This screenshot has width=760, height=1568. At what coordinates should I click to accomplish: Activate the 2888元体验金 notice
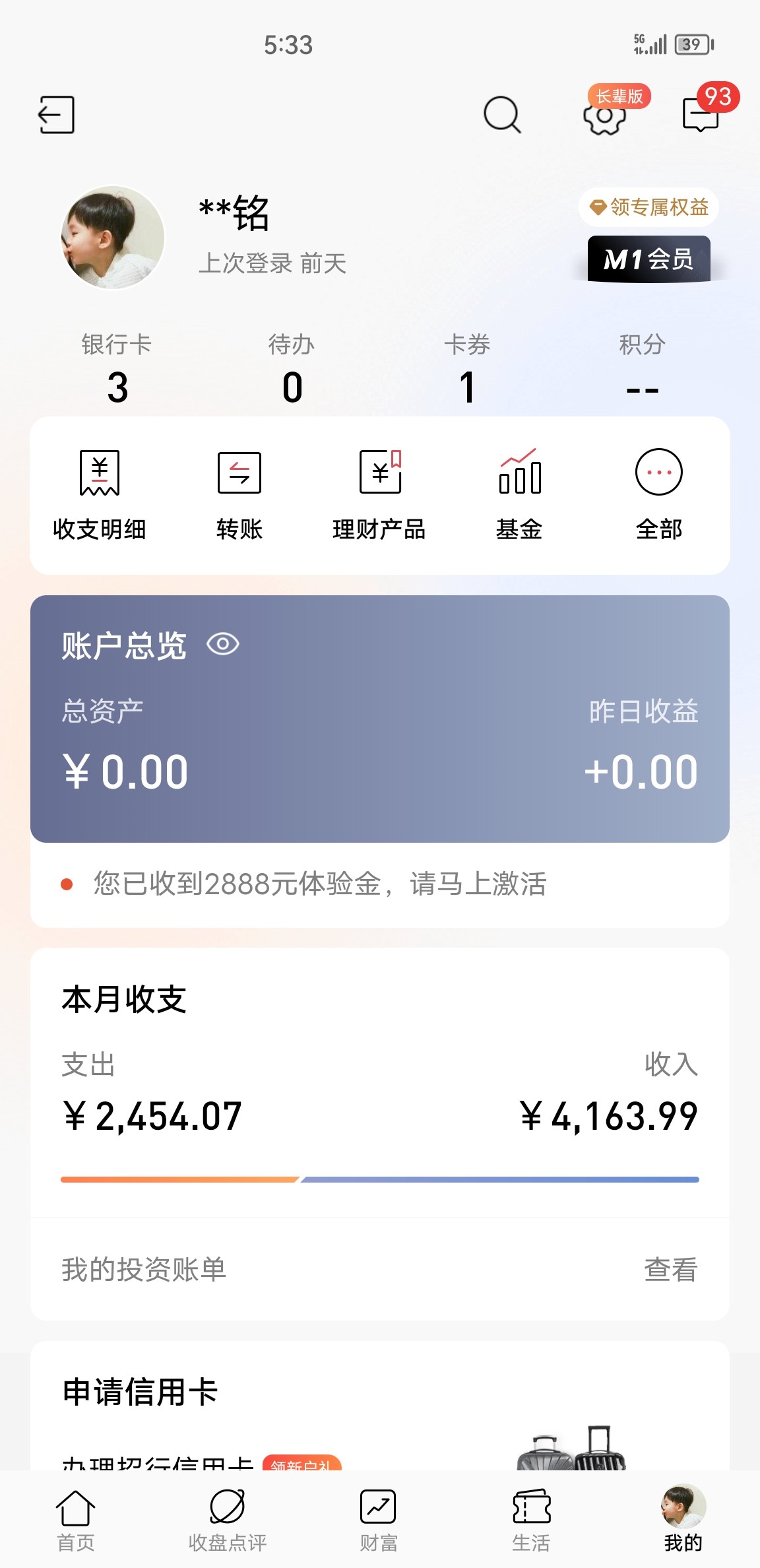tap(320, 884)
